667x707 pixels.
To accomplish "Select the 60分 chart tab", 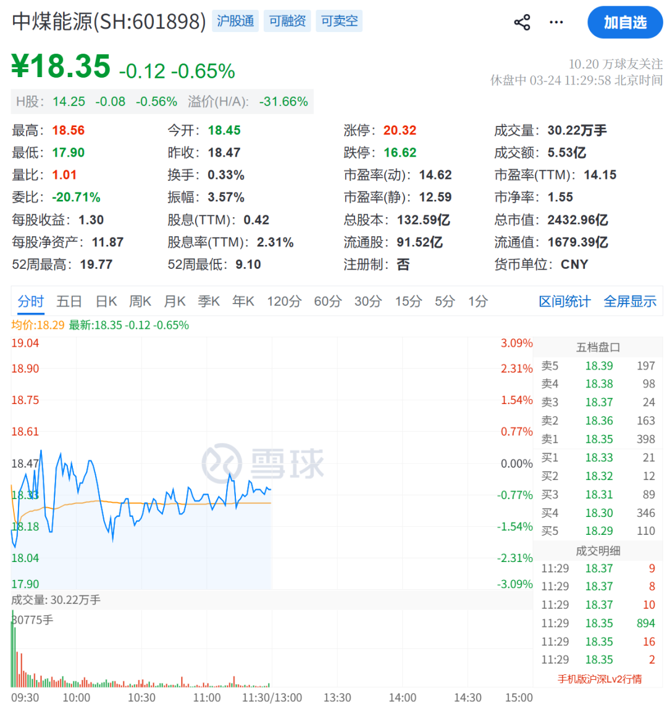I will (x=328, y=301).
